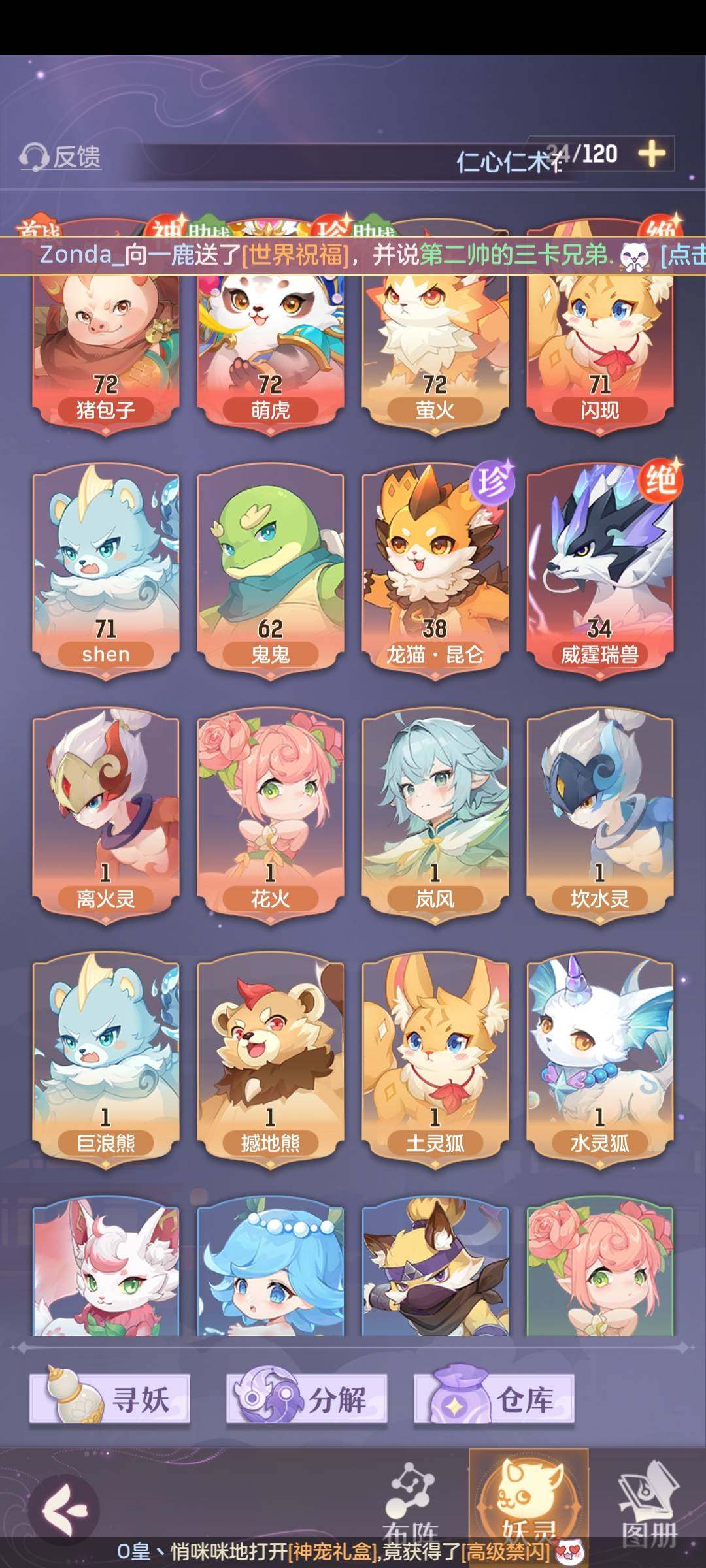Open the 反馈 feedback link
706x1568 pixels.
point(61,157)
